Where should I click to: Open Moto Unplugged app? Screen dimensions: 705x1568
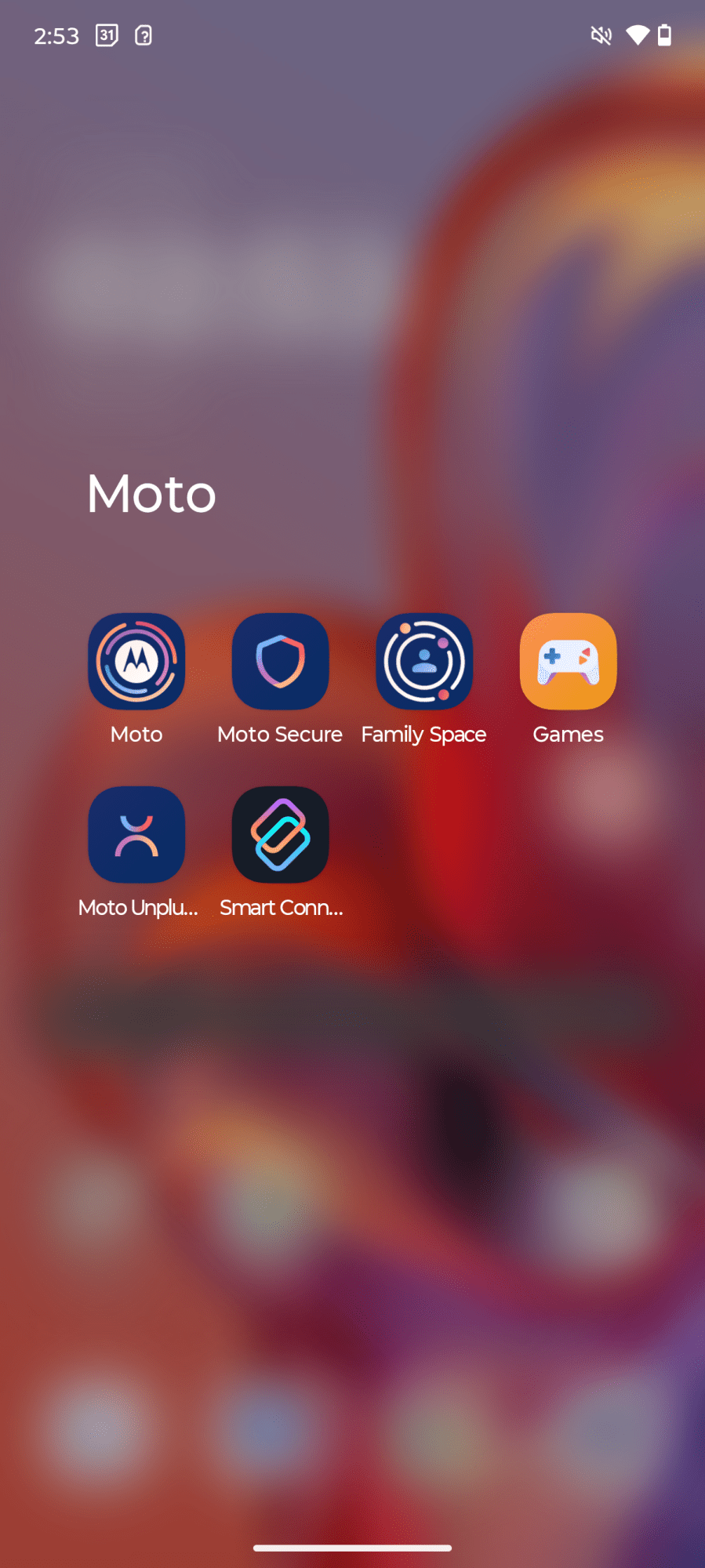pyautogui.click(x=136, y=835)
